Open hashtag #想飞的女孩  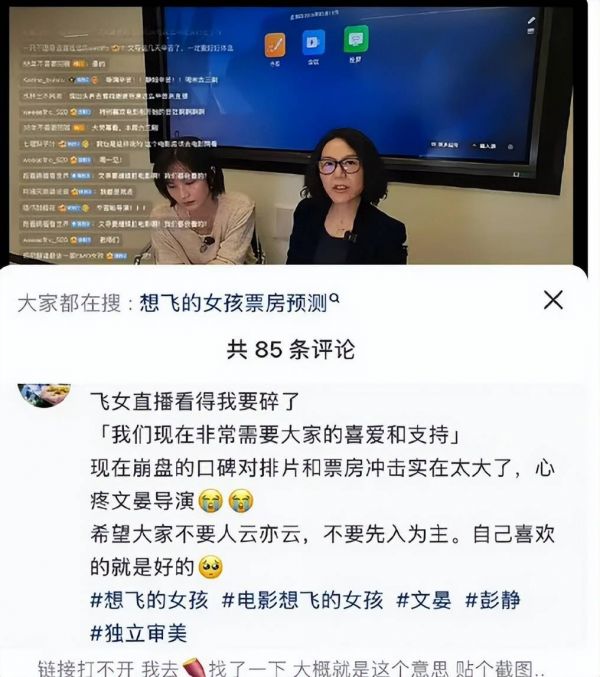pyautogui.click(x=149, y=601)
